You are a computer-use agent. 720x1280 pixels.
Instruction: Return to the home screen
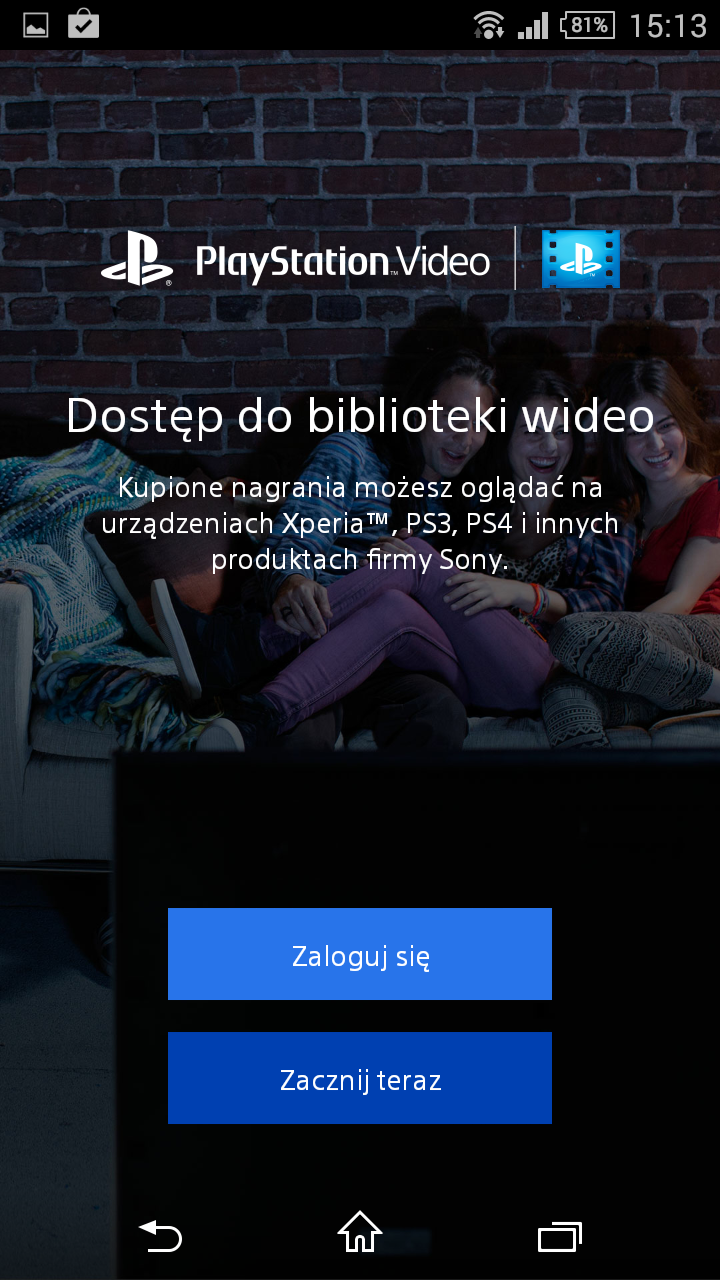[x=360, y=1232]
